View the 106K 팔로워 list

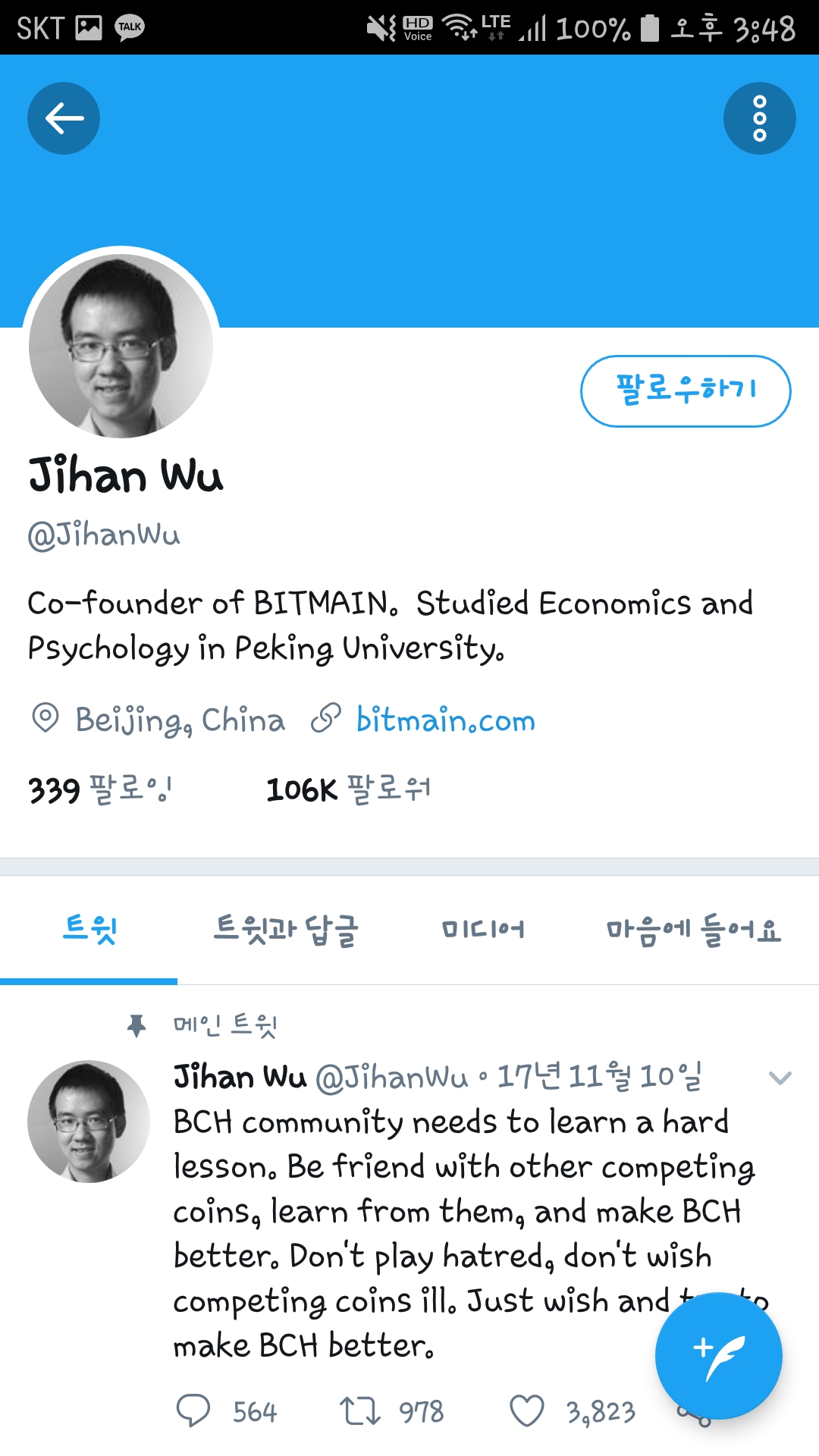349,789
